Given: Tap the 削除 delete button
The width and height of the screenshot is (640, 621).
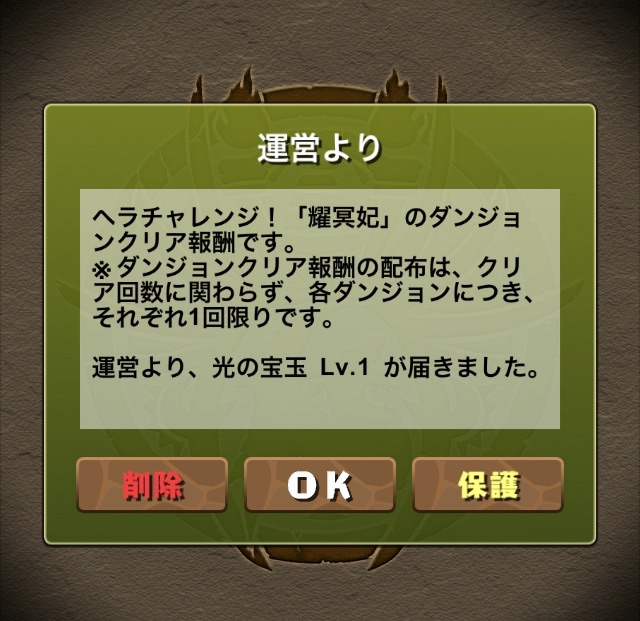Looking at the screenshot, I should 152,485.
